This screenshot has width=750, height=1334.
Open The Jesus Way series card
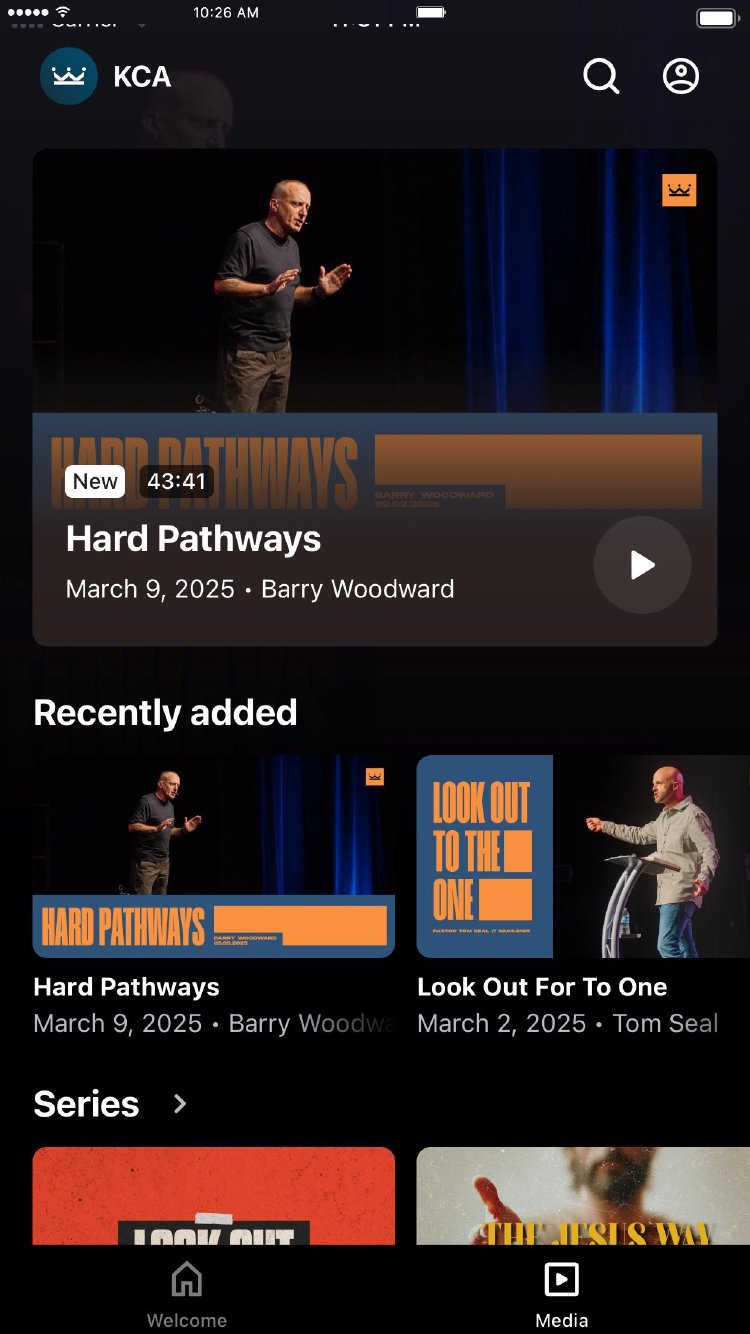pyautogui.click(x=582, y=1196)
